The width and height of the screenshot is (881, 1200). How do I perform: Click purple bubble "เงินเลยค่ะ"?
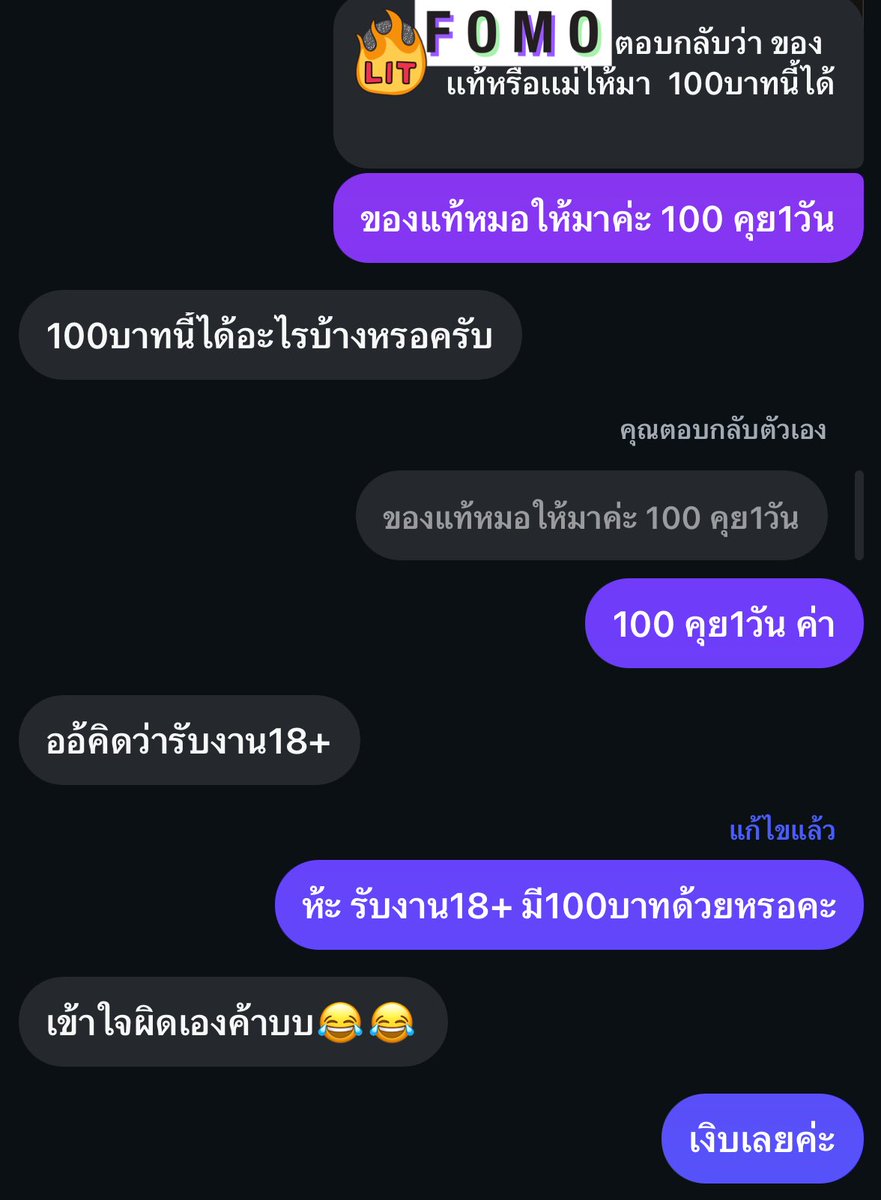click(762, 1138)
